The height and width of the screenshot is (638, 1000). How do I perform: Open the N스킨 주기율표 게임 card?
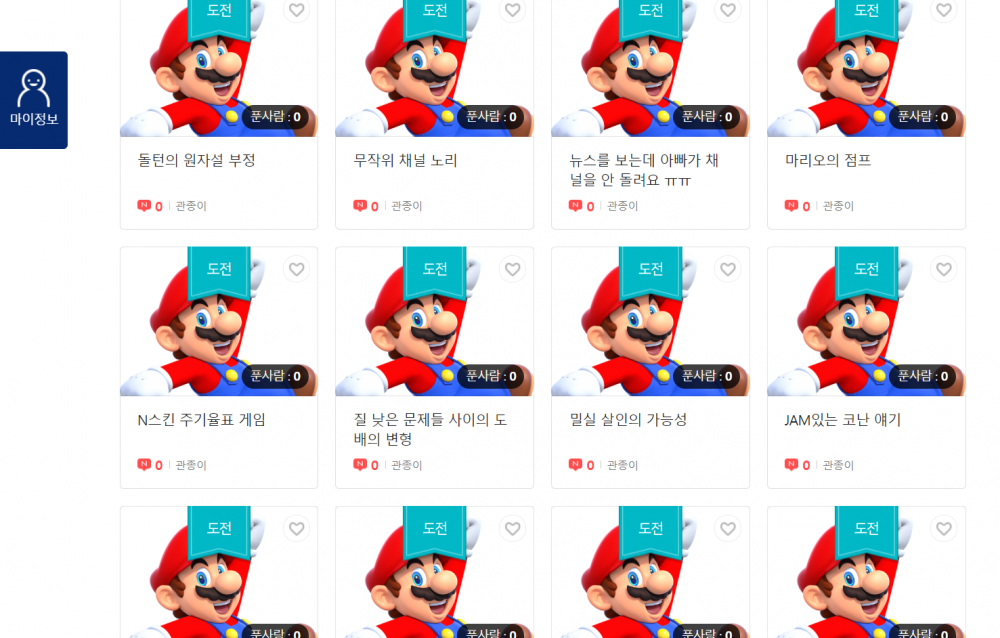pyautogui.click(x=201, y=420)
